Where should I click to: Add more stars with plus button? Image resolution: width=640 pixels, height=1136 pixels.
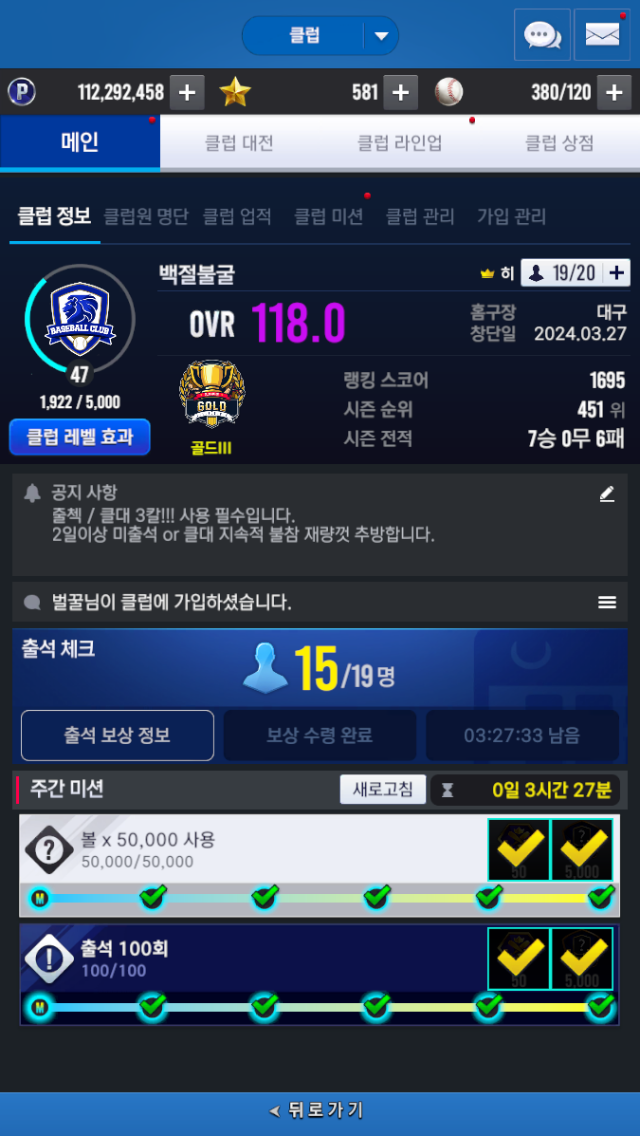pyautogui.click(x=399, y=93)
